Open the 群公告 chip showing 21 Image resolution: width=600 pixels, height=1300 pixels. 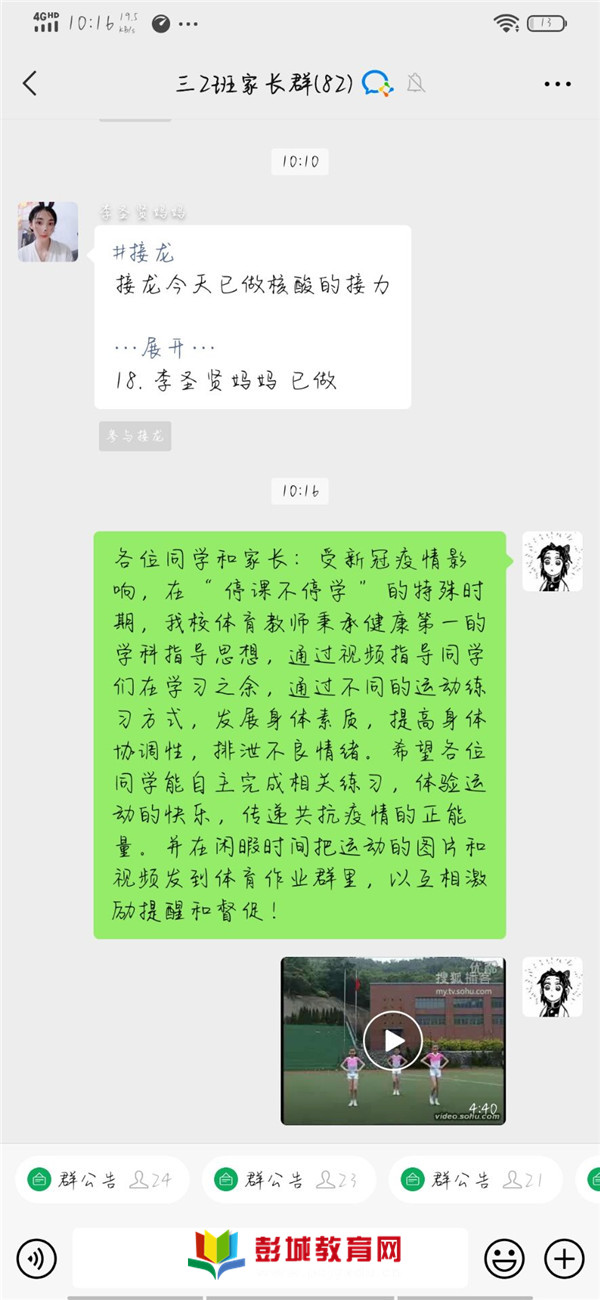pos(474,1180)
